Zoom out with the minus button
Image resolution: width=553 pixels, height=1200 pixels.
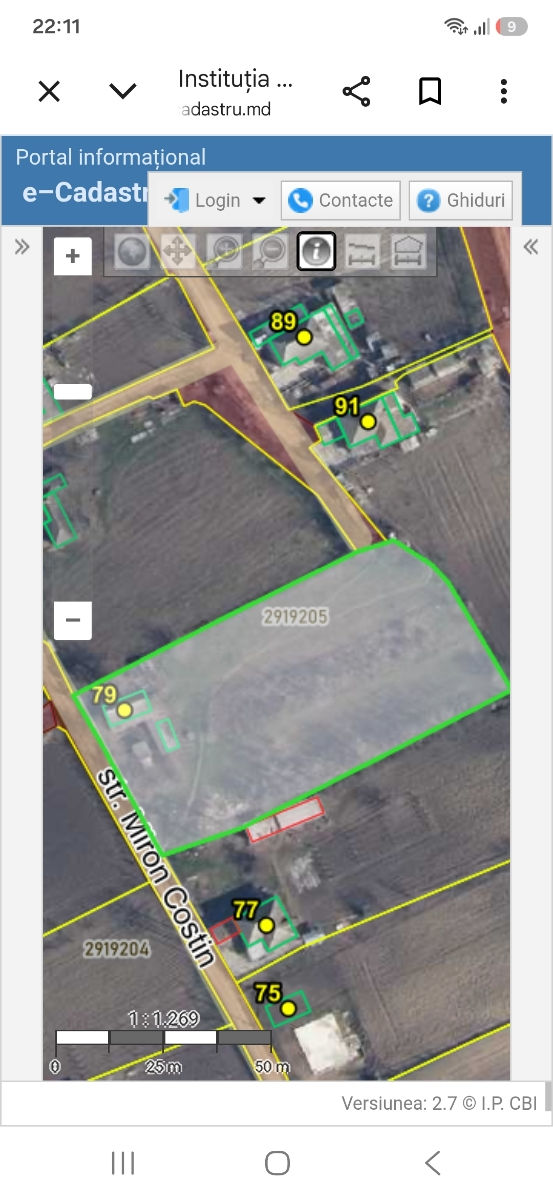(x=73, y=620)
